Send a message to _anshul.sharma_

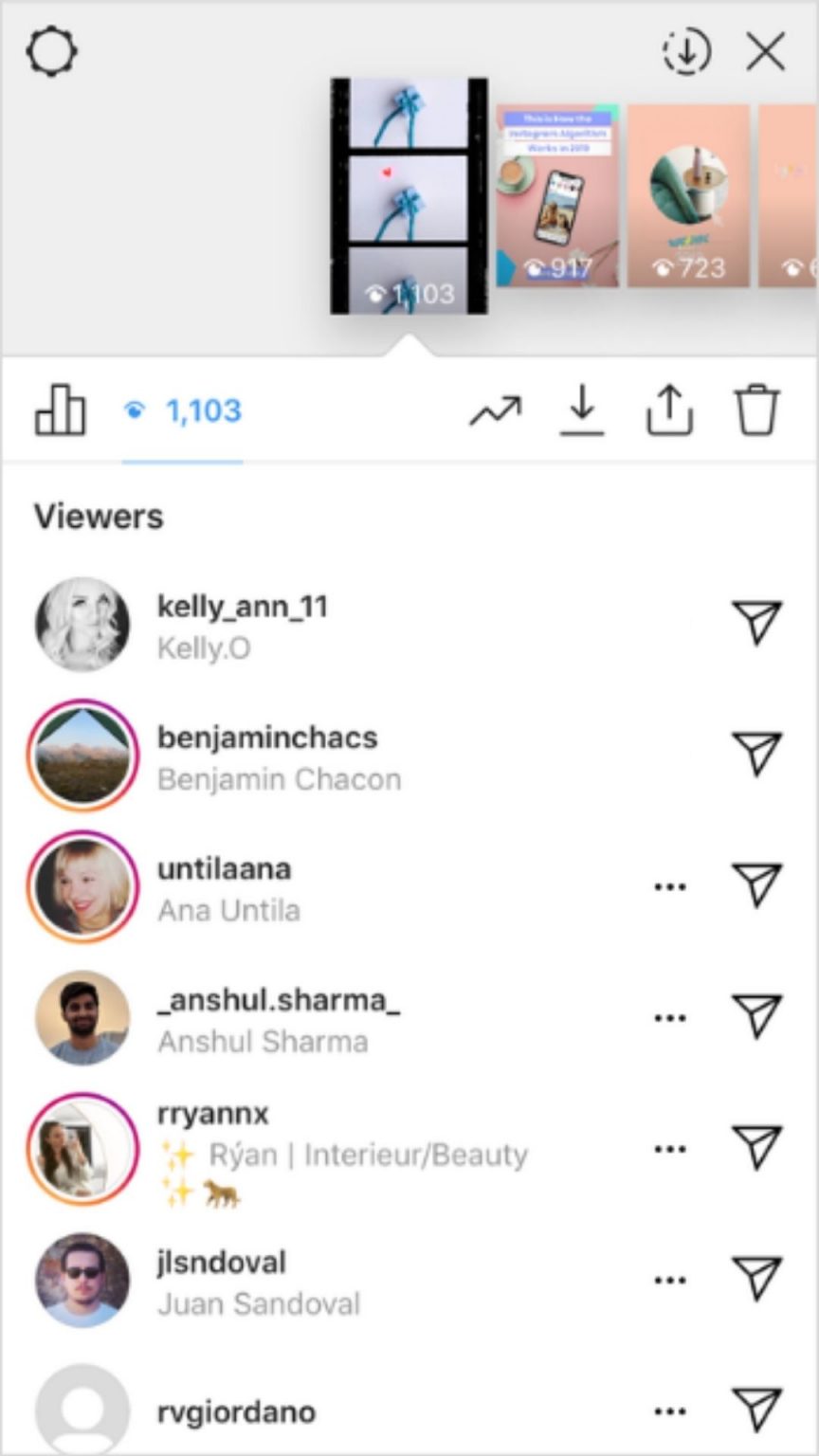[x=756, y=1016]
